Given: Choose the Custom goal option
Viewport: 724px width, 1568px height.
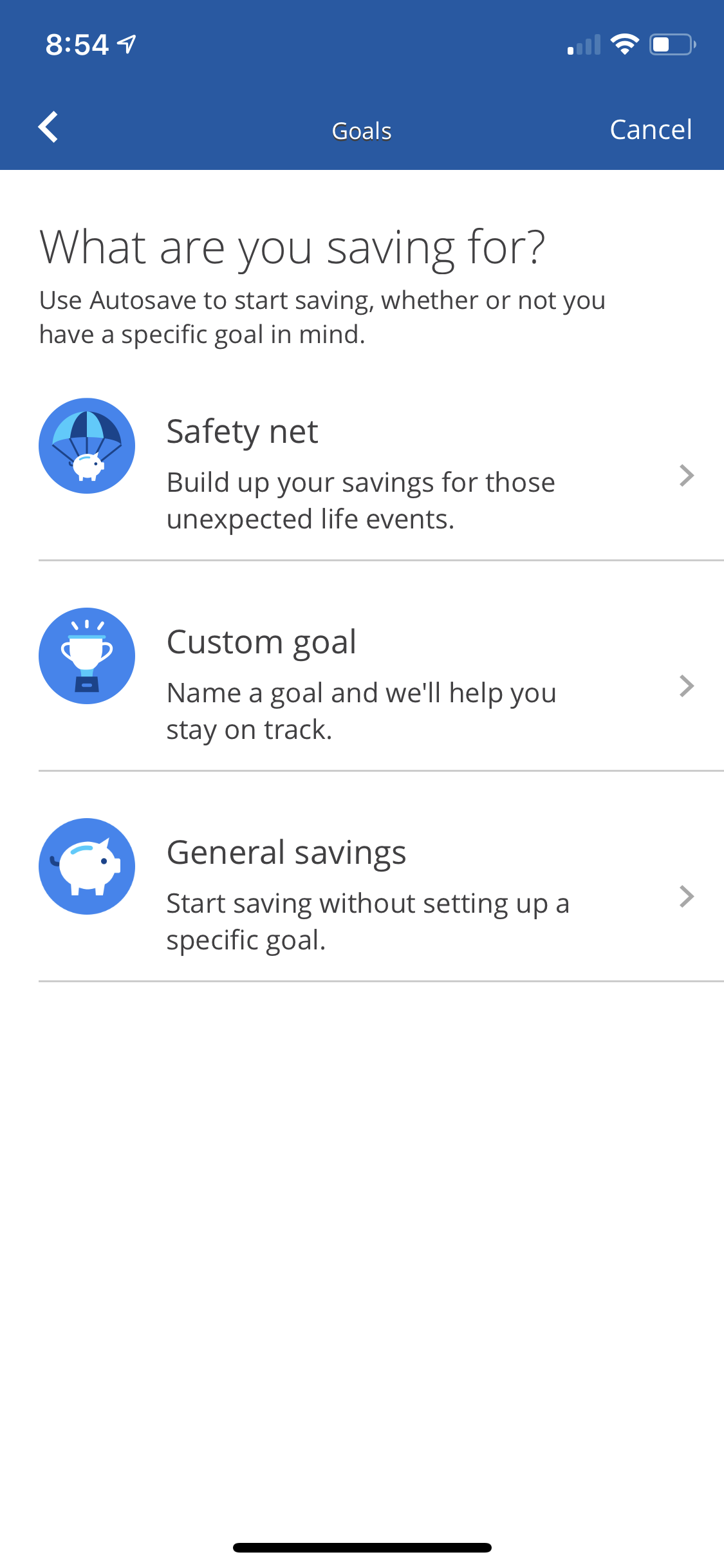Looking at the screenshot, I should [x=367, y=685].
